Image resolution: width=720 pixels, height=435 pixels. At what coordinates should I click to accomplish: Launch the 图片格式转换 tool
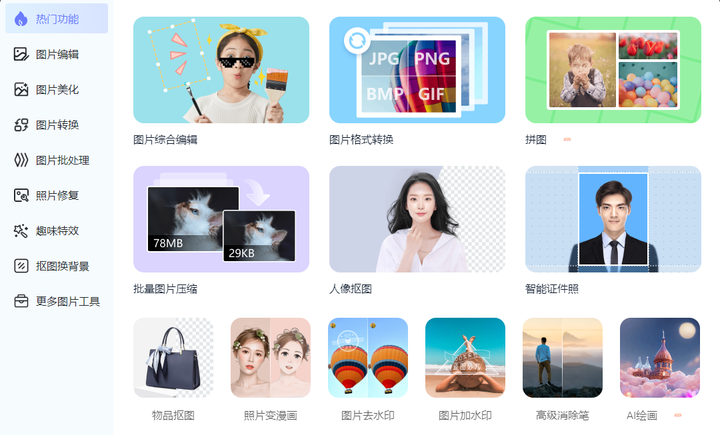[x=417, y=70]
